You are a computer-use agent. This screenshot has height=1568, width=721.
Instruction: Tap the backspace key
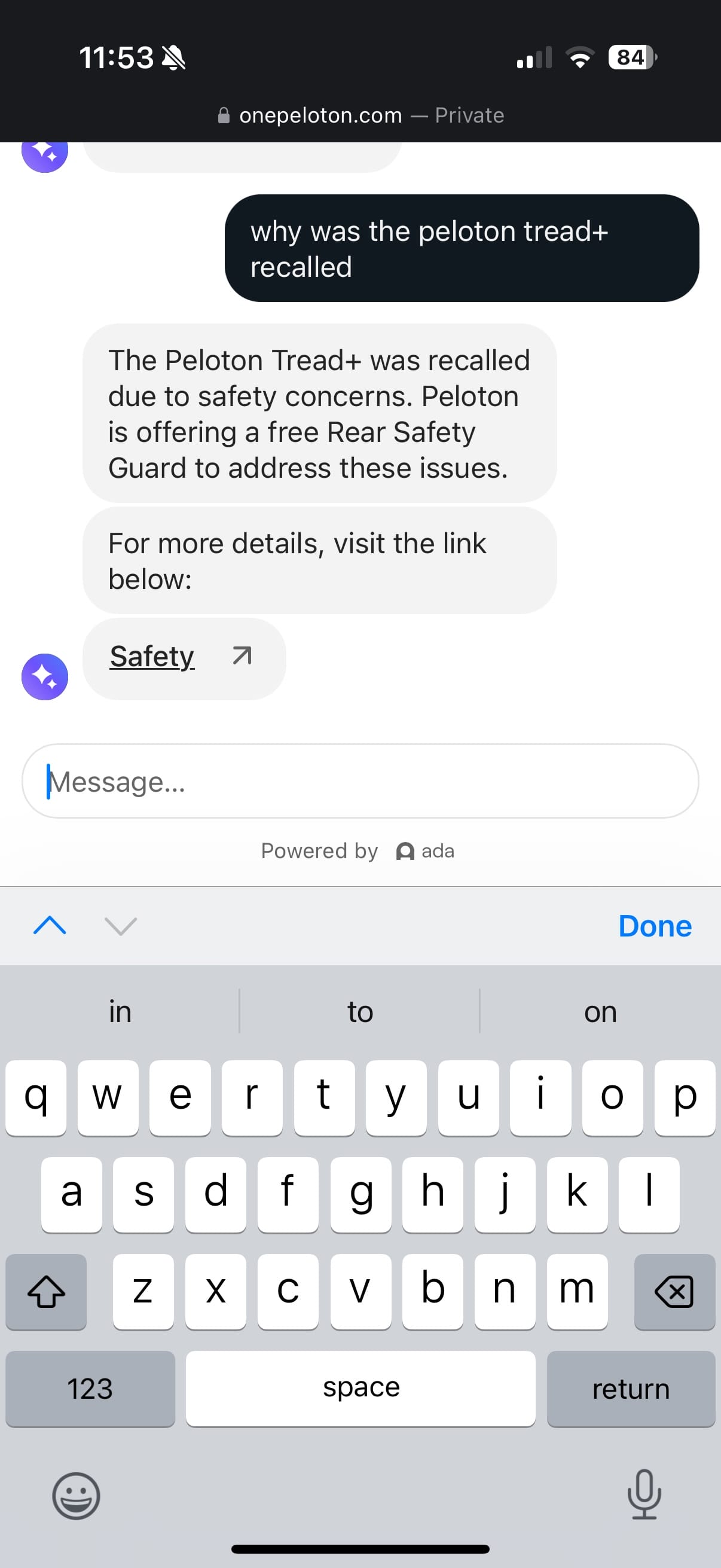pos(674,1292)
